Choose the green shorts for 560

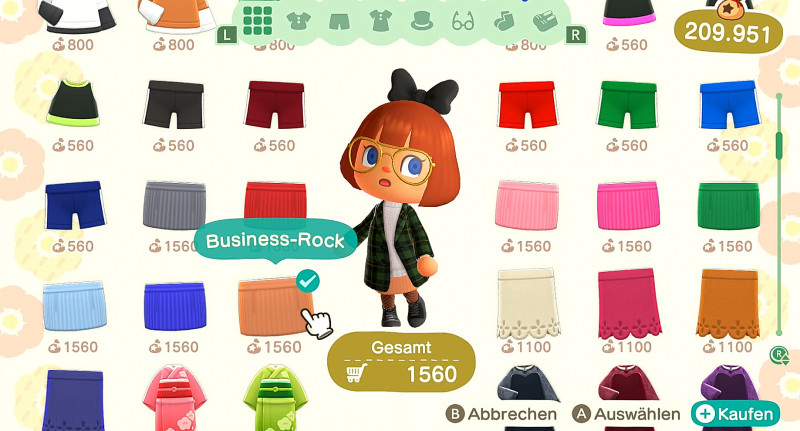tap(626, 104)
